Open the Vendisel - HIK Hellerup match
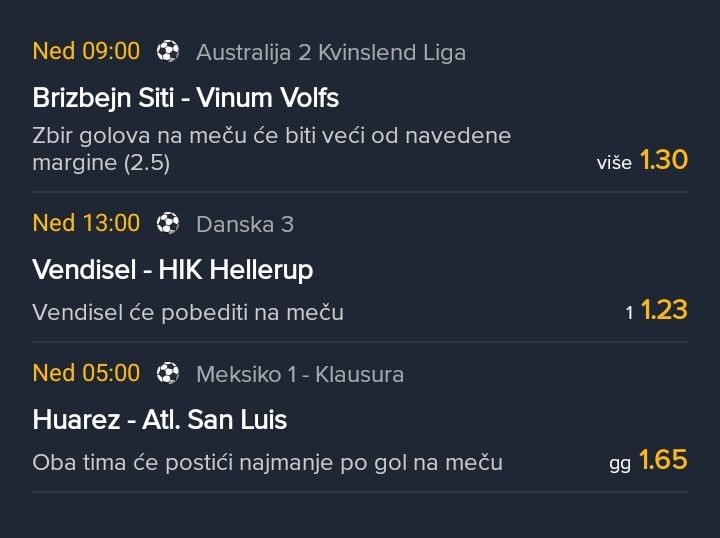 (x=173, y=270)
